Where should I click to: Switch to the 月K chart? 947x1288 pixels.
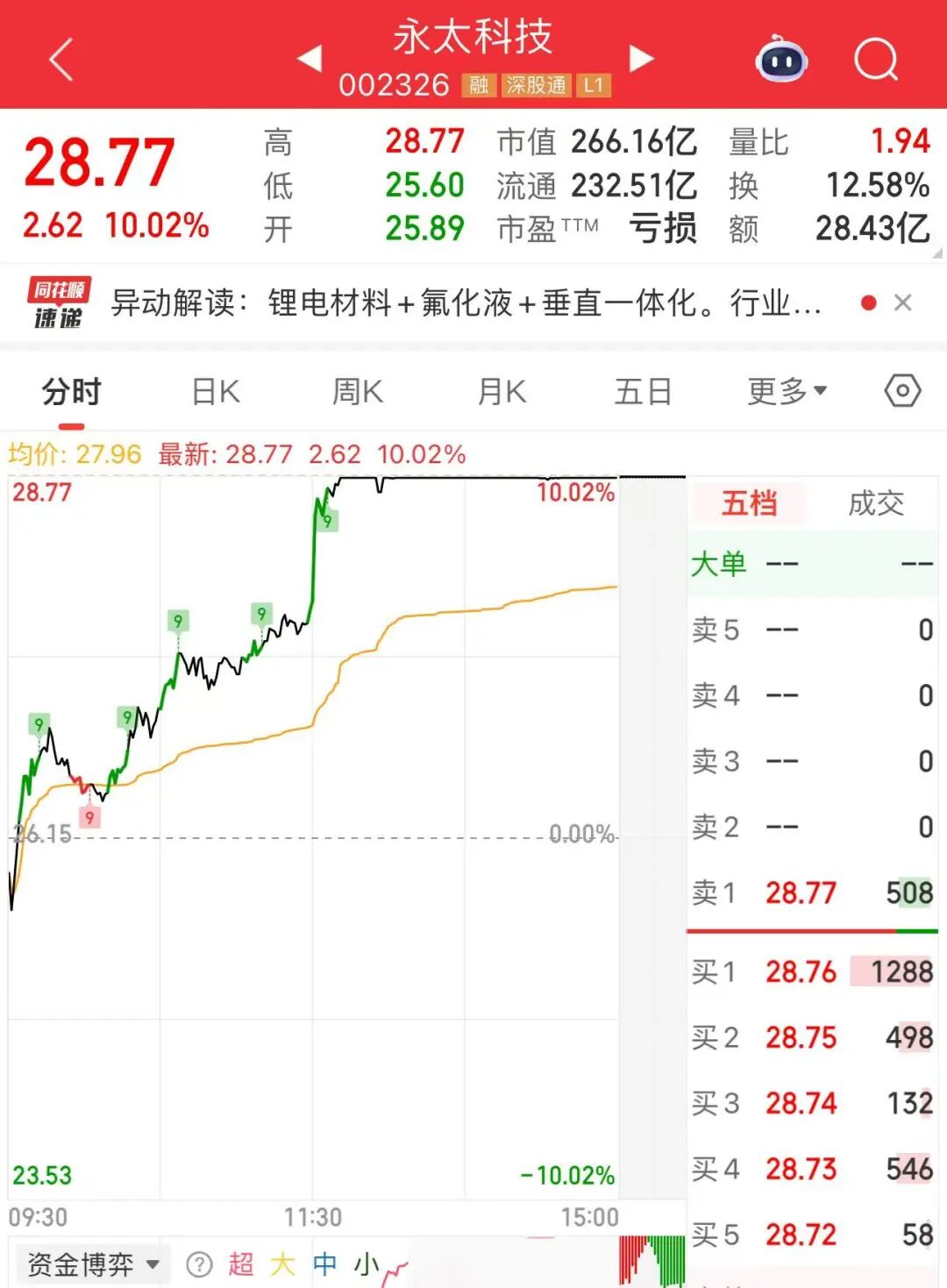[502, 392]
